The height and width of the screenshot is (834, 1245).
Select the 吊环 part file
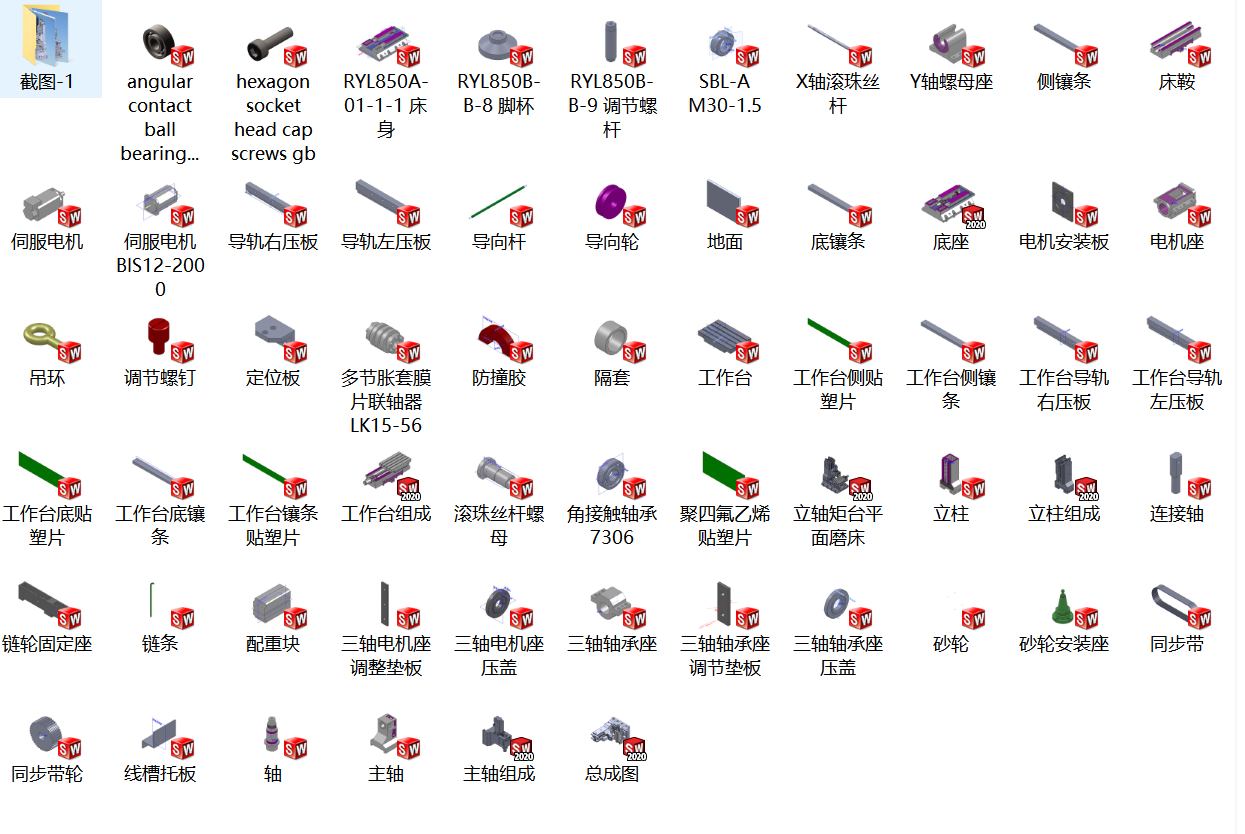pos(47,340)
